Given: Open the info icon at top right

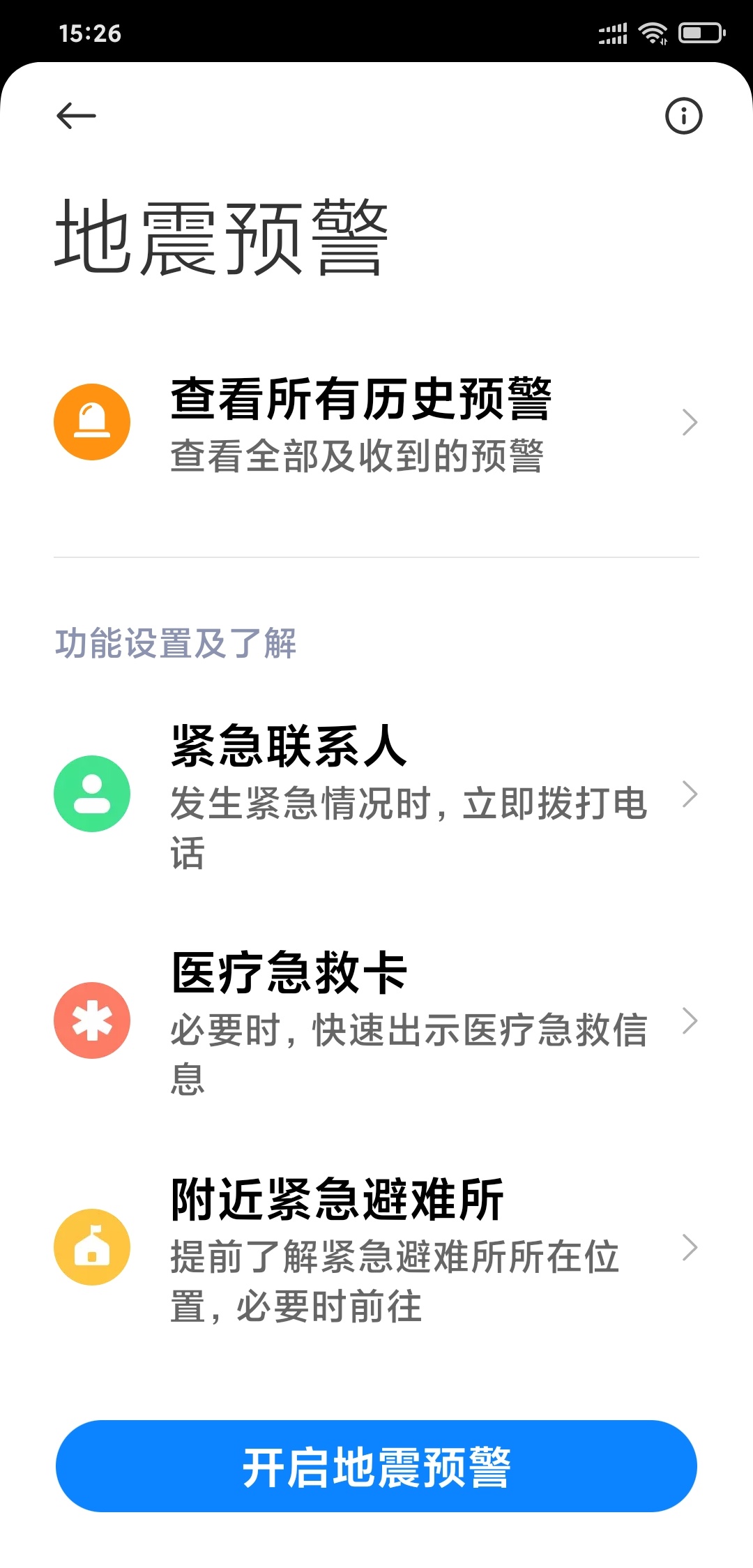Looking at the screenshot, I should pyautogui.click(x=683, y=116).
